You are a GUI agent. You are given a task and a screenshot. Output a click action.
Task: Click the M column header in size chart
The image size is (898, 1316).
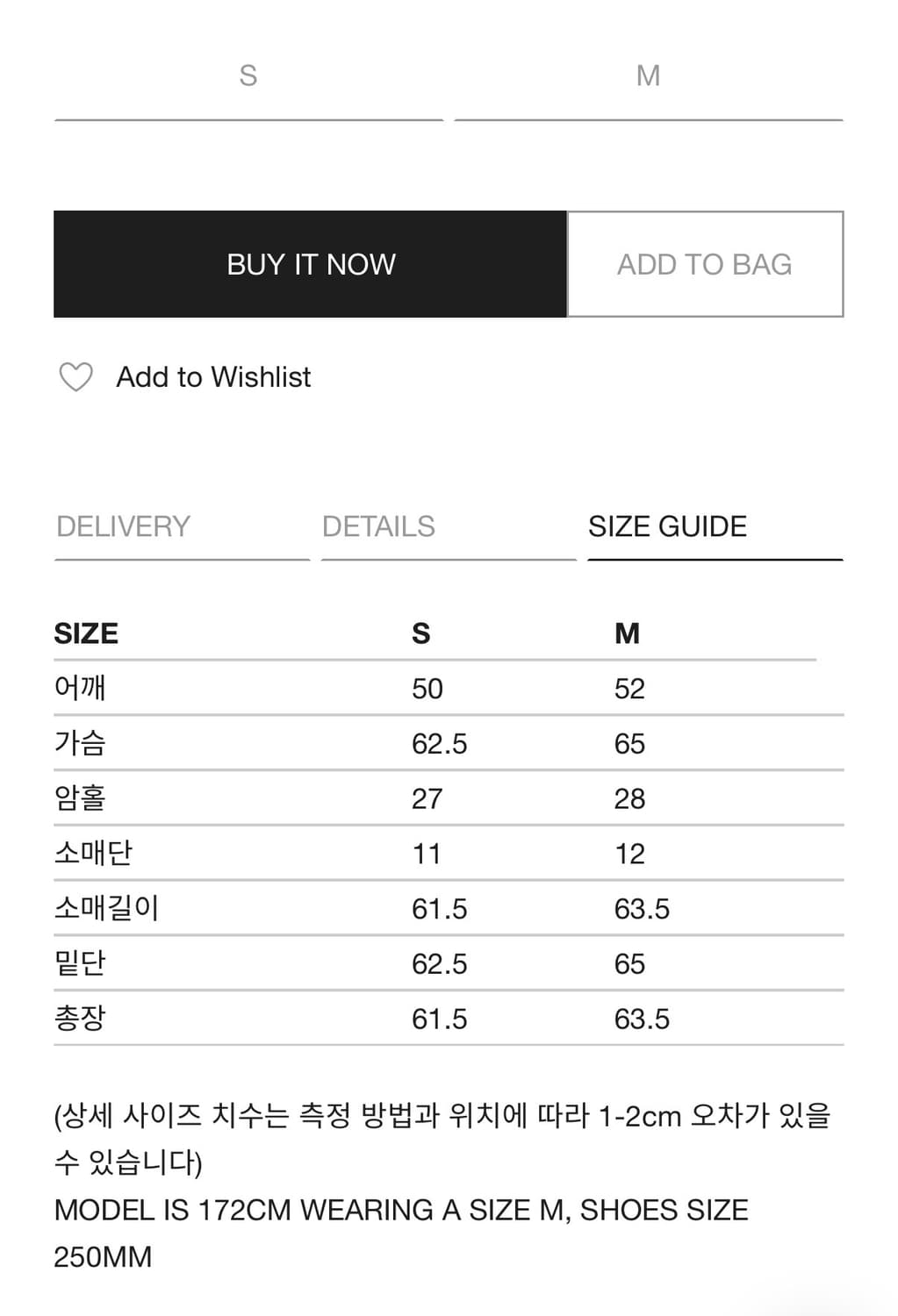(x=627, y=633)
